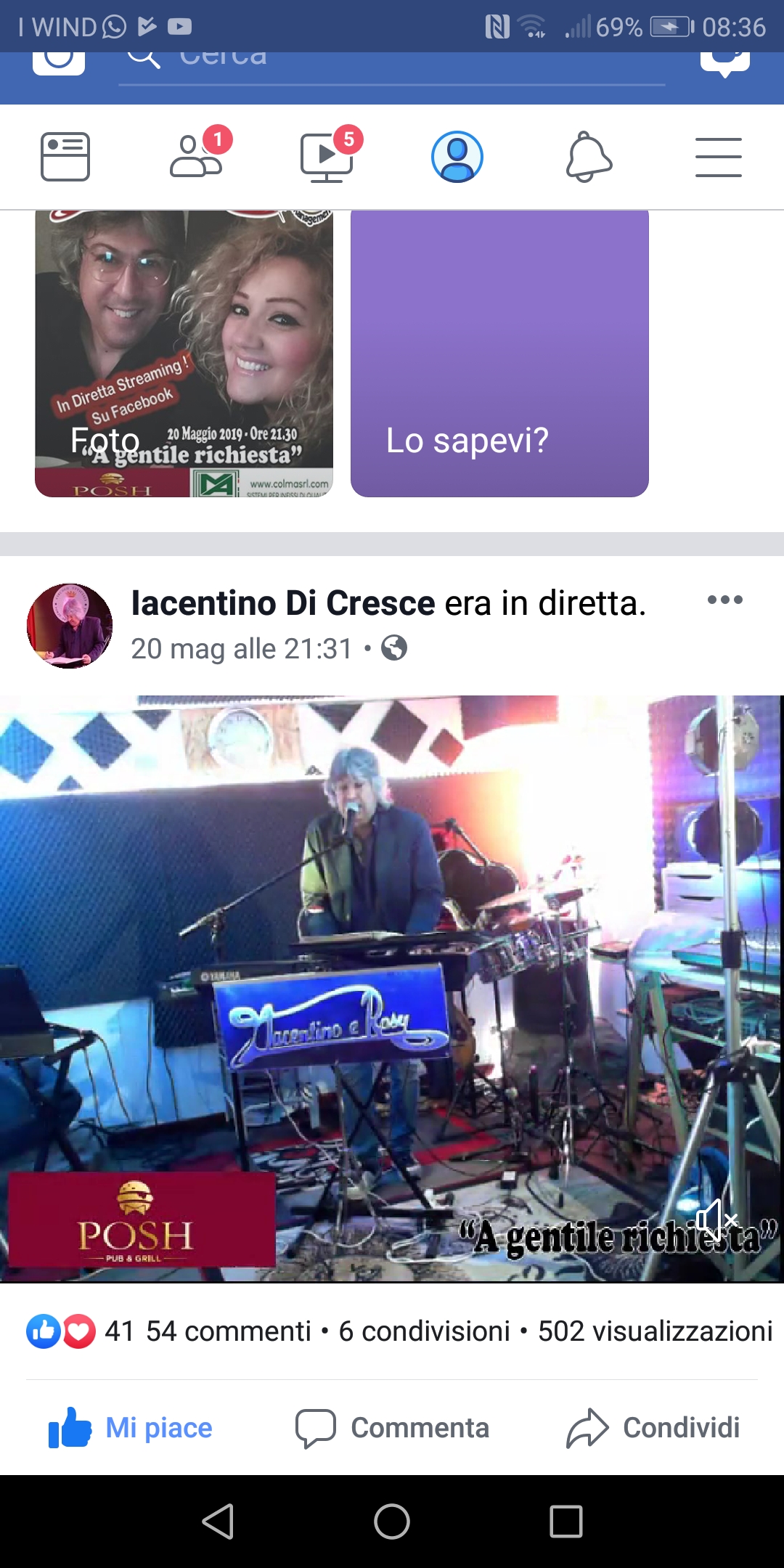
Task: Open the Foto card
Action: [x=184, y=354]
